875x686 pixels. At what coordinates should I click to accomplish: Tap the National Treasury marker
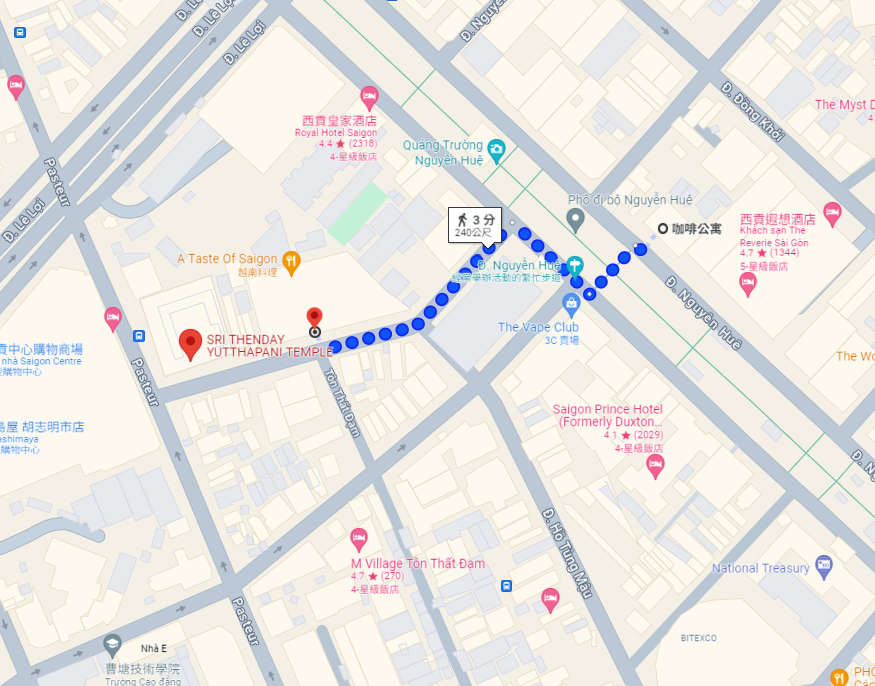click(824, 567)
